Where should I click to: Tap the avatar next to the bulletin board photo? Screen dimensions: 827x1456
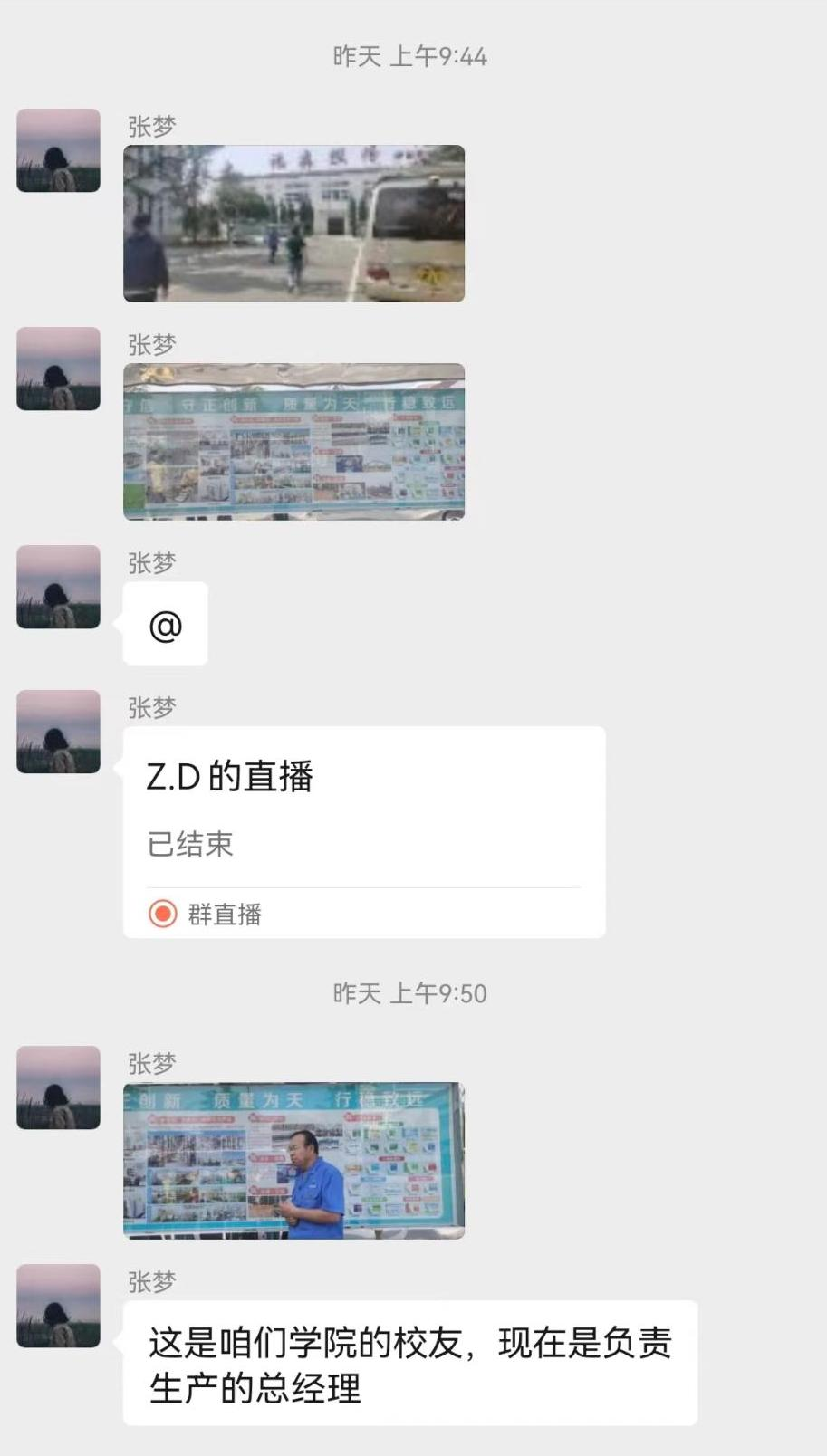tap(58, 367)
